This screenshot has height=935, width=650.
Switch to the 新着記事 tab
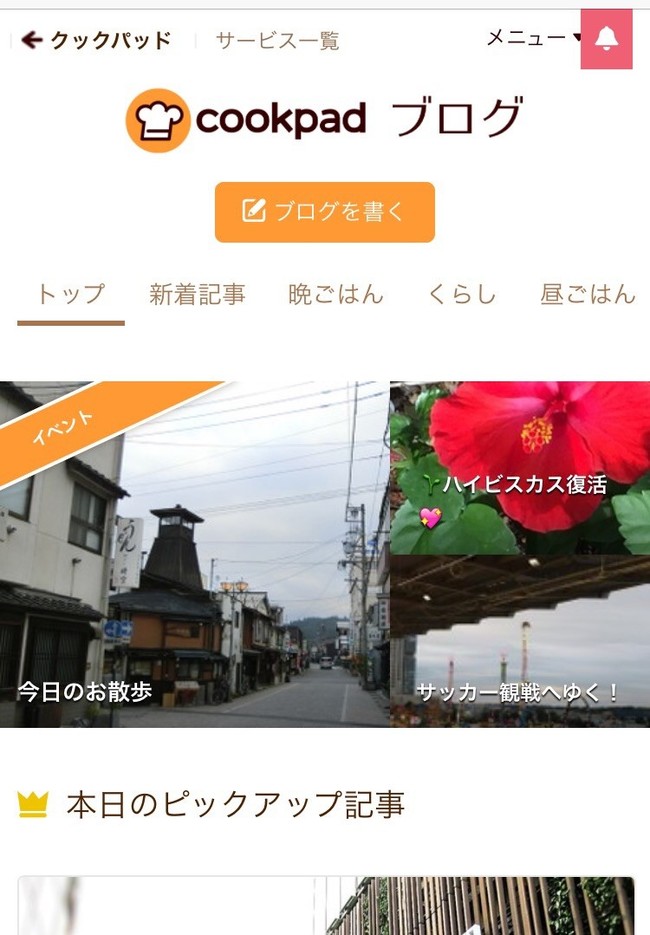point(197,294)
